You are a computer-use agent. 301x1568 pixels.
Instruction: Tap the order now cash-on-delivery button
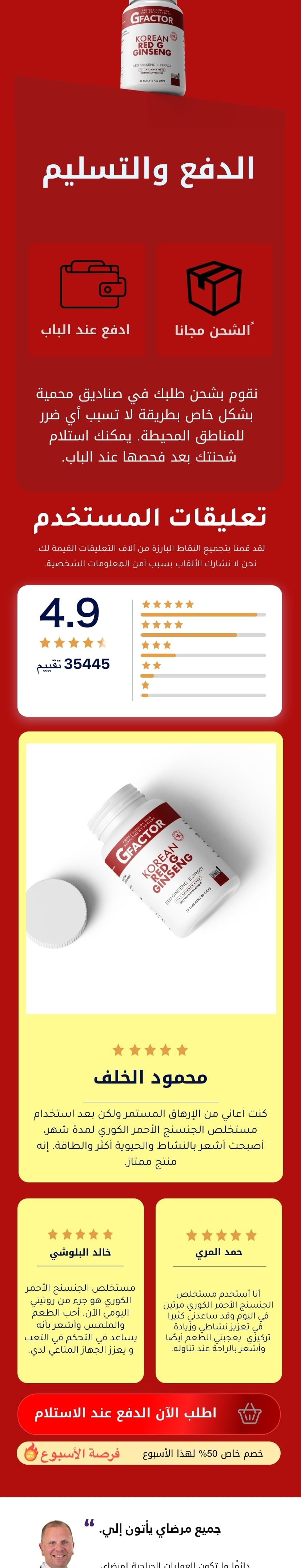tap(149, 1413)
